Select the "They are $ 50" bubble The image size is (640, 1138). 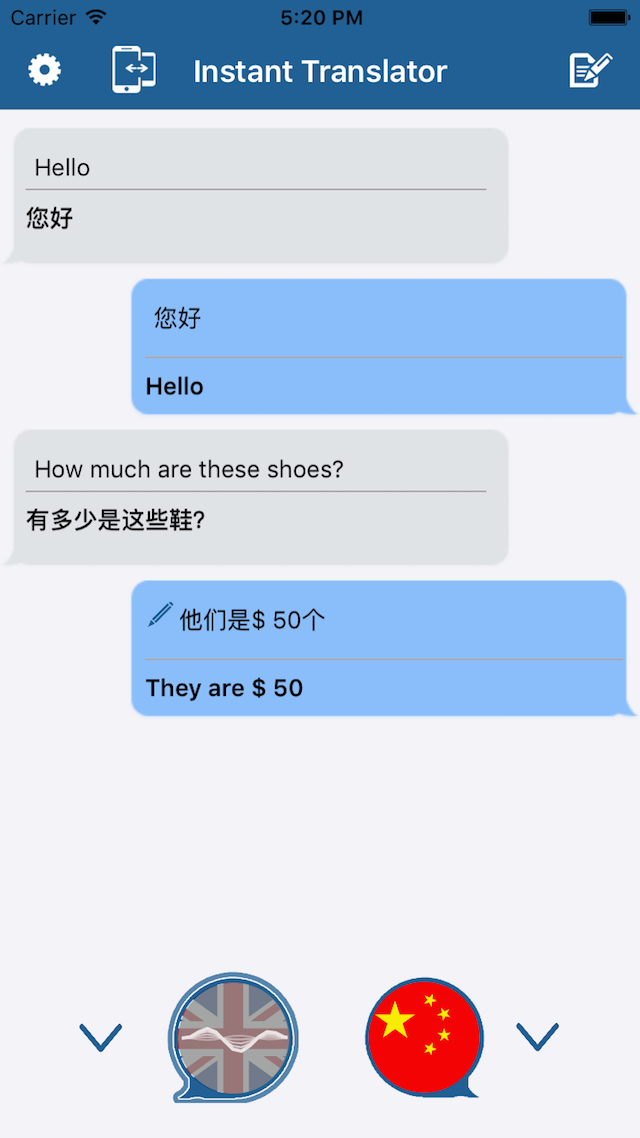pos(380,648)
